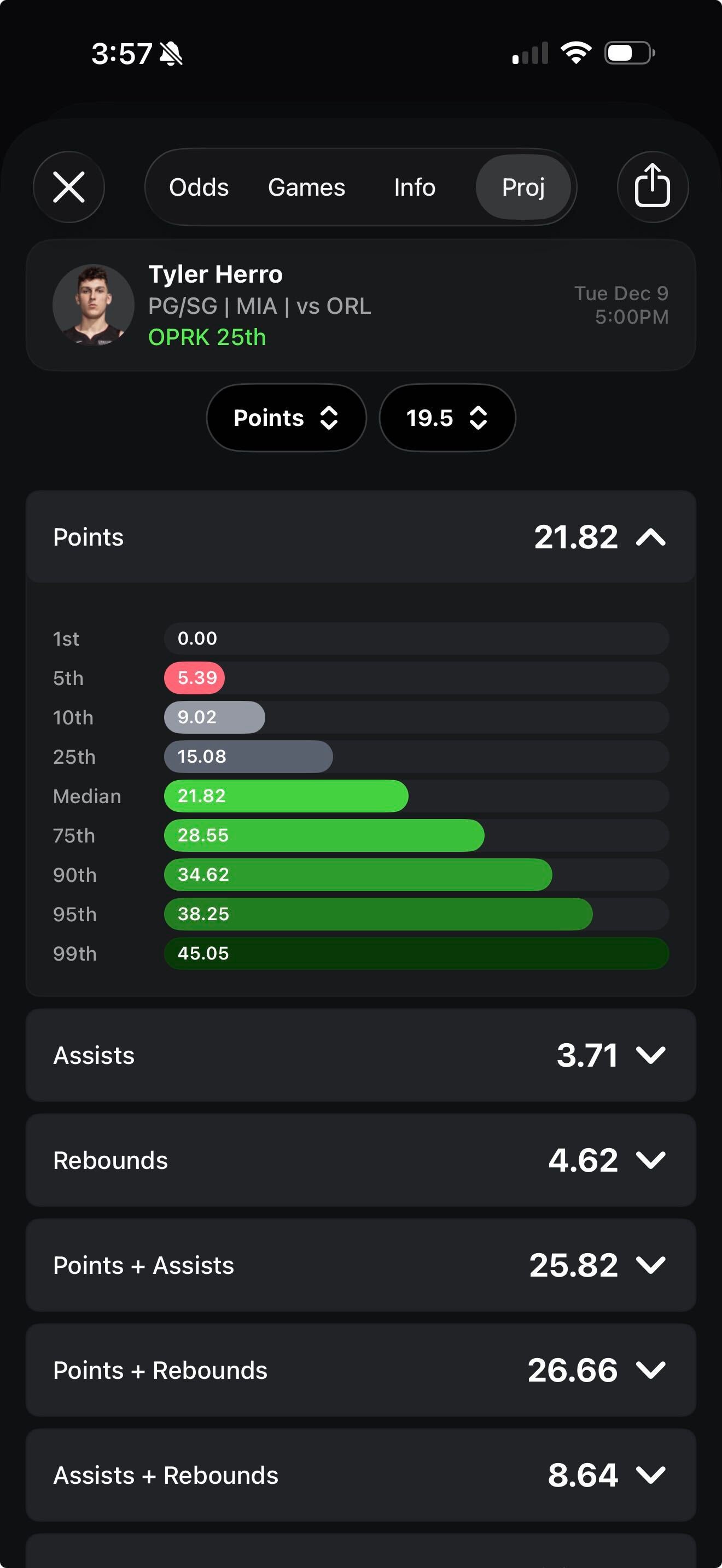Switch to the Odds tab
722x1568 pixels.
(198, 187)
